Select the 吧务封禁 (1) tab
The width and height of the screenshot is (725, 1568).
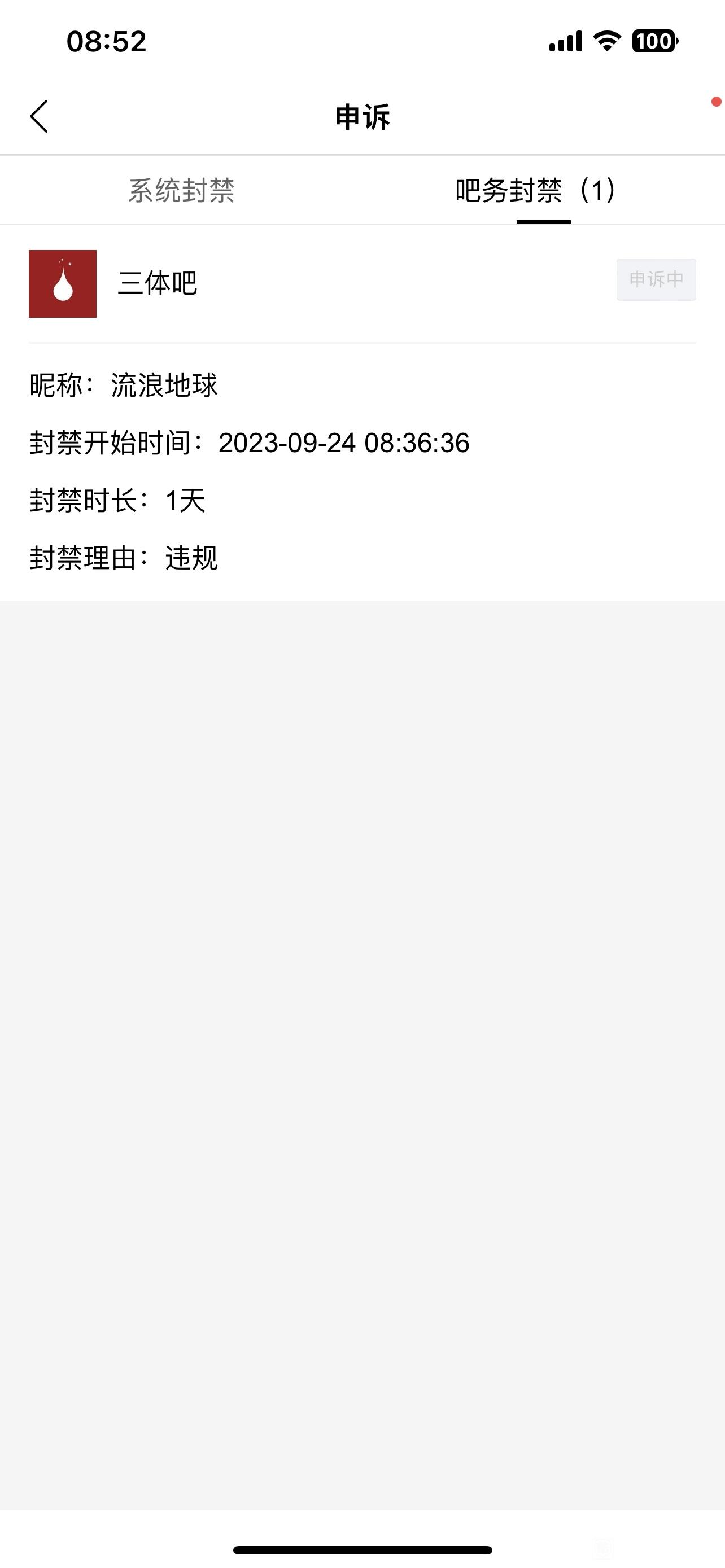click(x=536, y=191)
